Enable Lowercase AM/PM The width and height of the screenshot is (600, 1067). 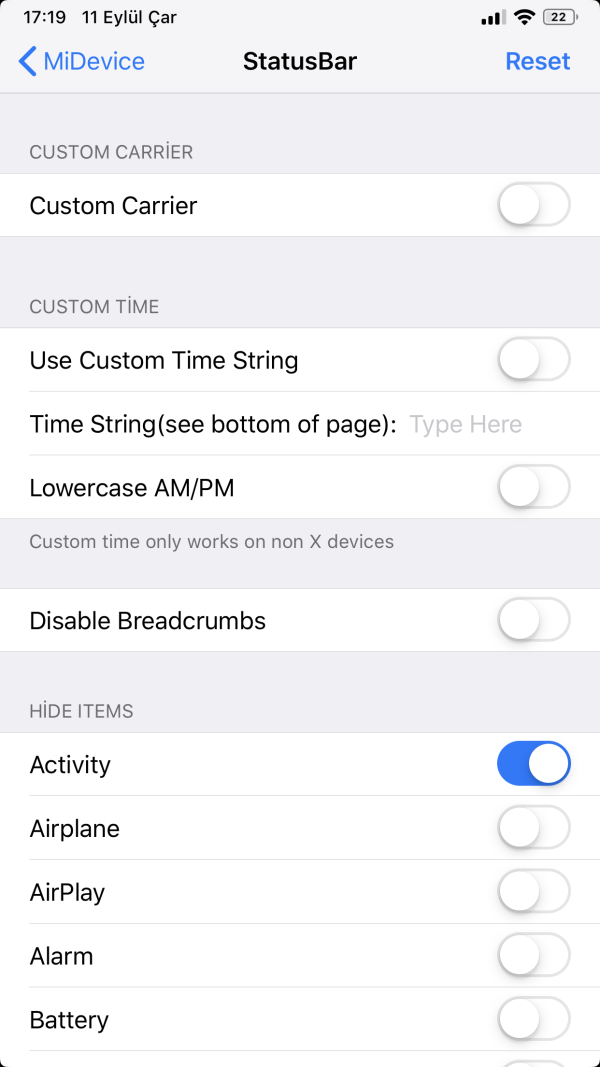533,488
